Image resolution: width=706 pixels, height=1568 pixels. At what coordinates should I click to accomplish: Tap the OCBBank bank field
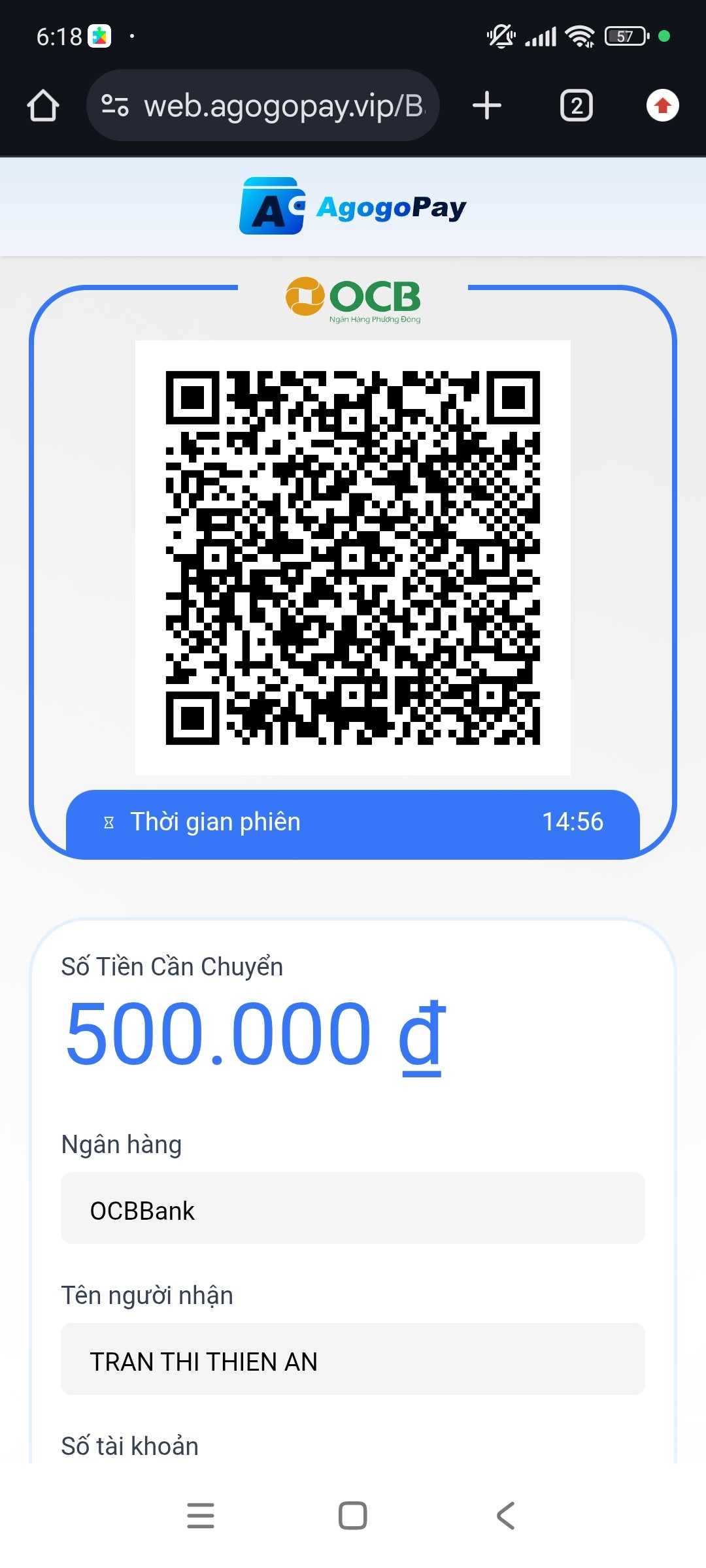[353, 1210]
